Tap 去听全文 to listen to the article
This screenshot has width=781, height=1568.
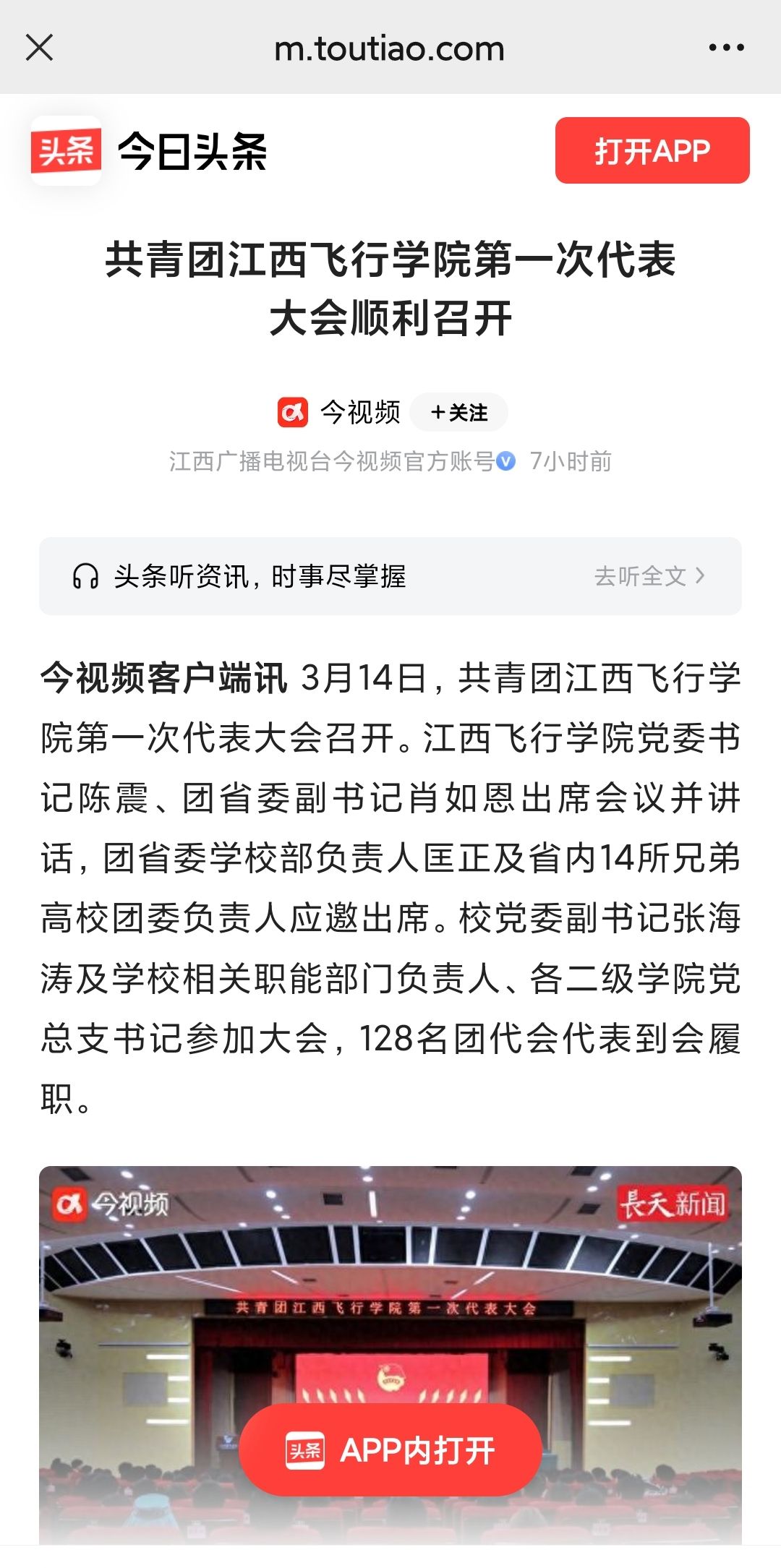coord(648,576)
